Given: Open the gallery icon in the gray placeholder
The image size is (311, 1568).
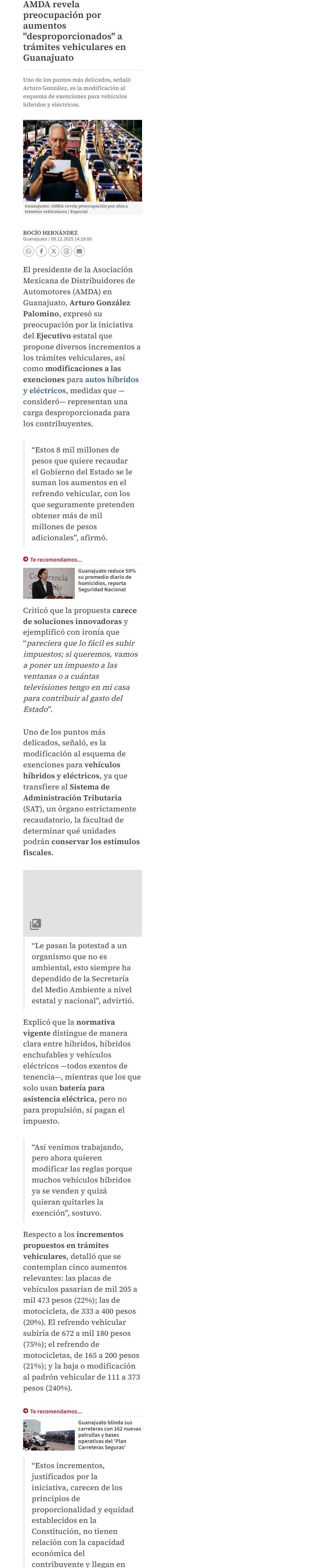Looking at the screenshot, I should (35, 924).
